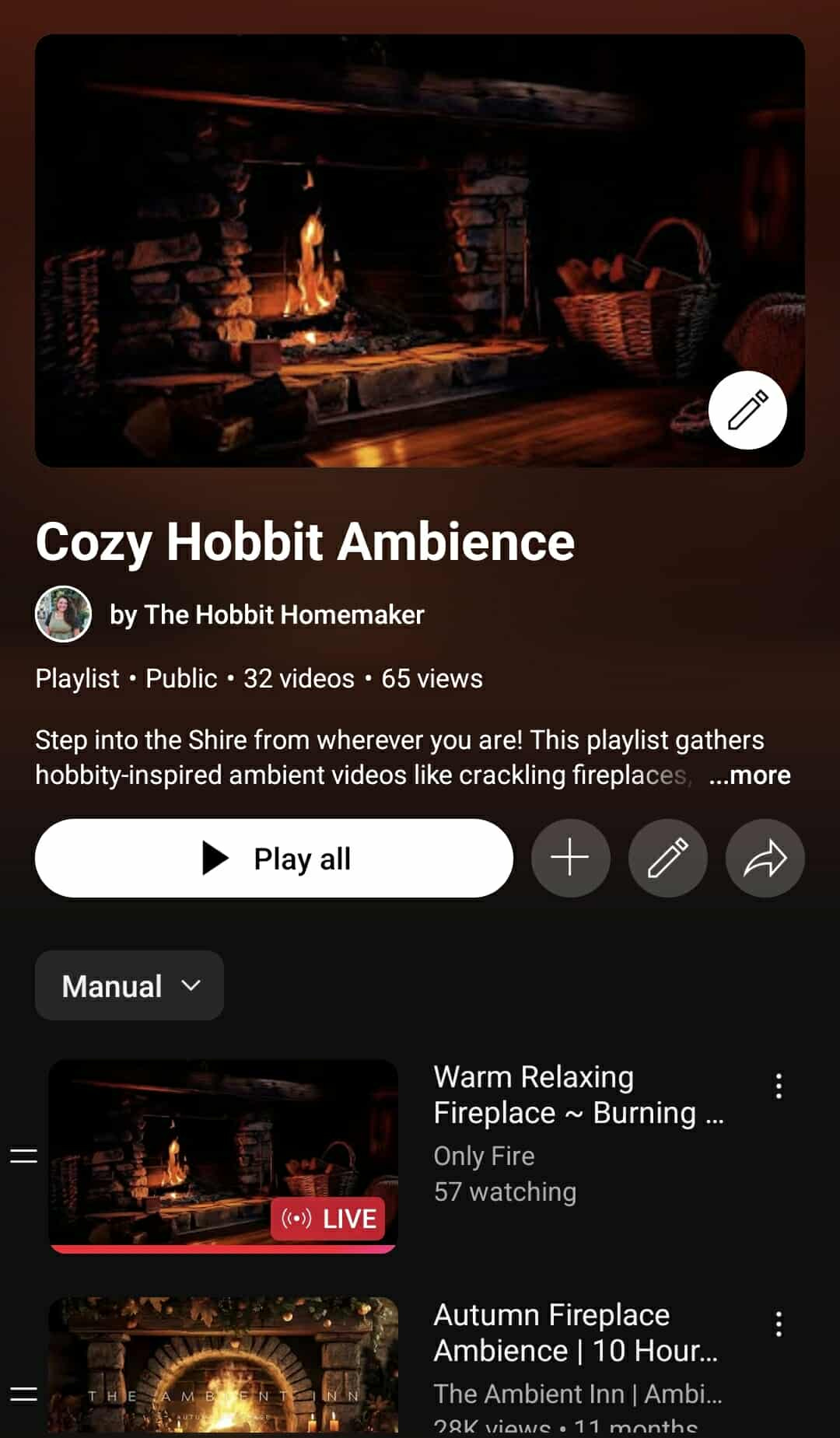Share the Cozy Hobbit Ambience playlist

(x=765, y=859)
